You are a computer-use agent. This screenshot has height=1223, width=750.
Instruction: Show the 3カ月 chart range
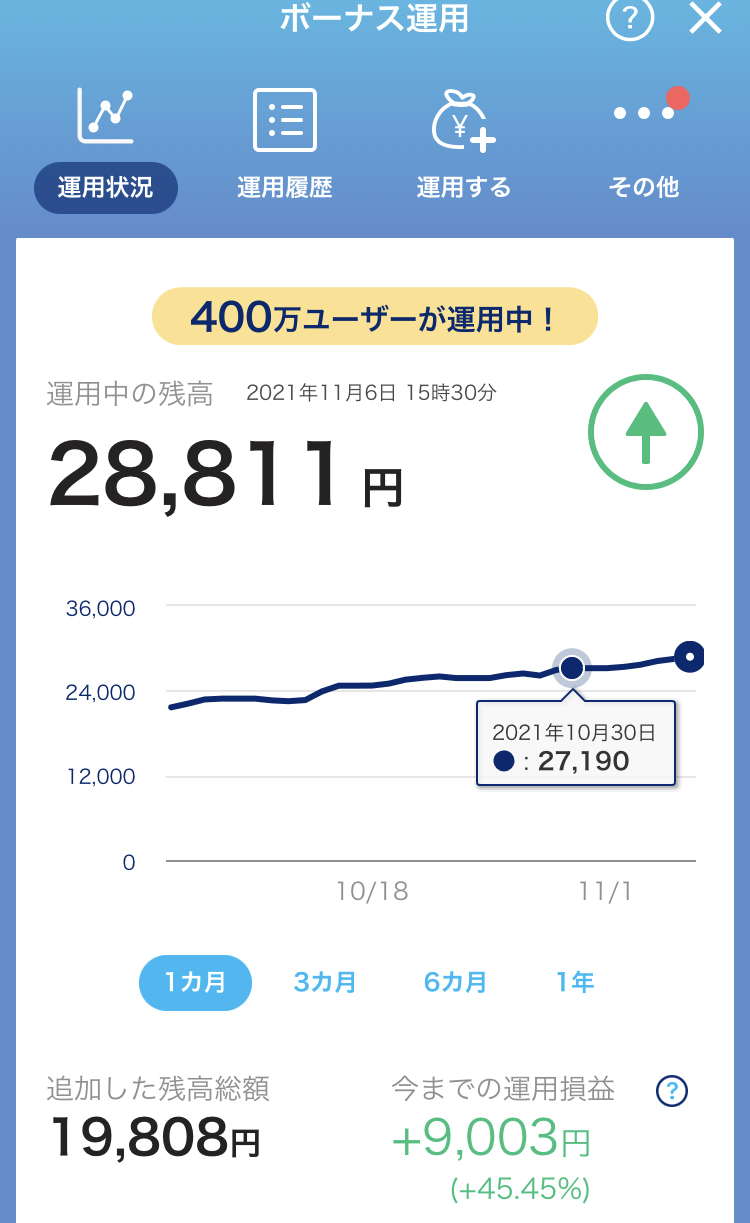[x=325, y=982]
